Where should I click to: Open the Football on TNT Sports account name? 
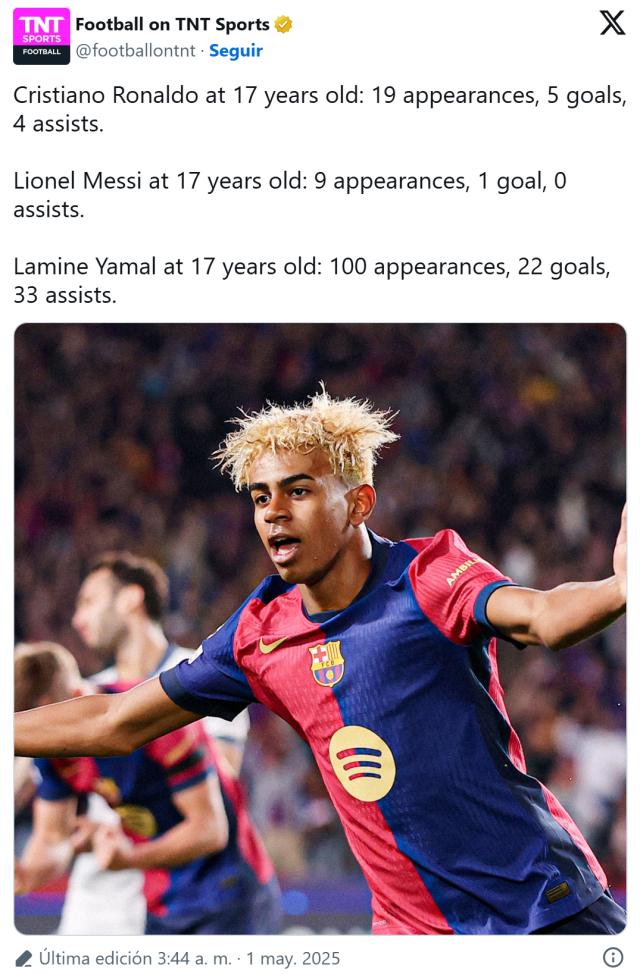coord(172,24)
